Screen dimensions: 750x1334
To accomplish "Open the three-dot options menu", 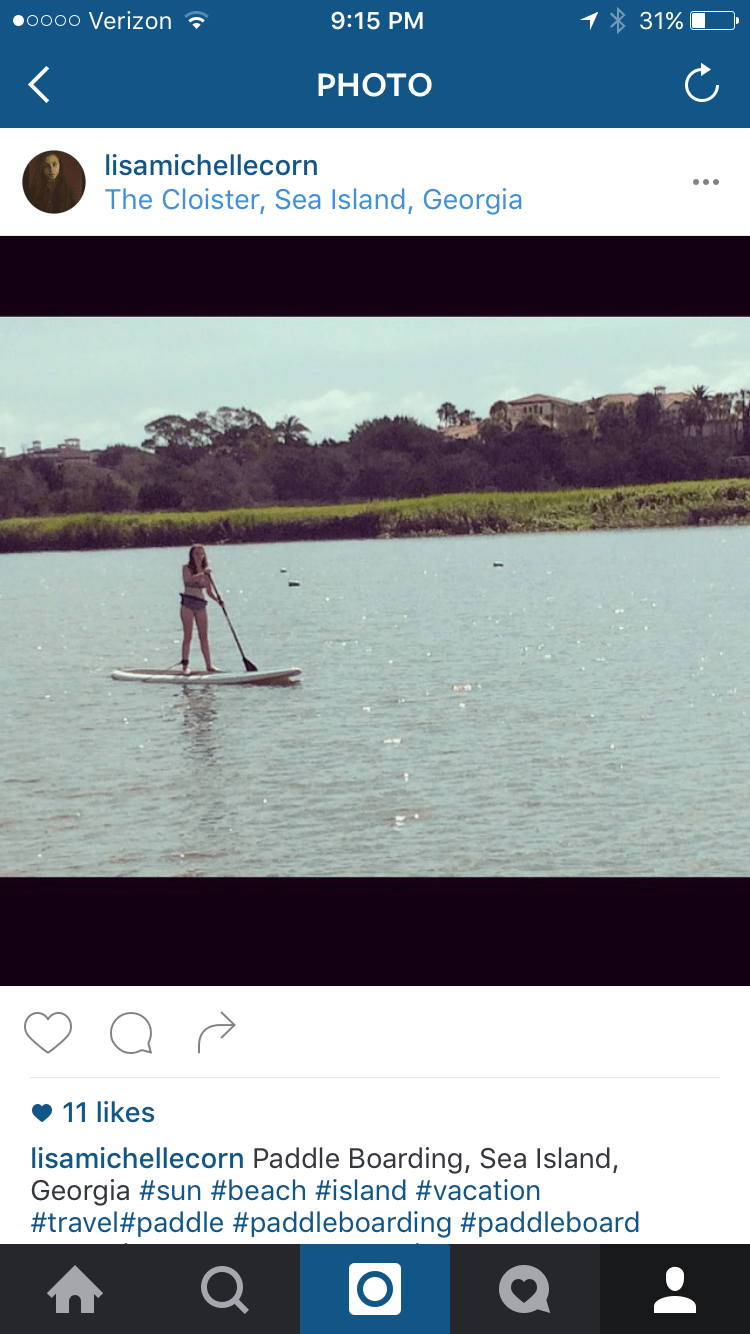I will [x=707, y=181].
